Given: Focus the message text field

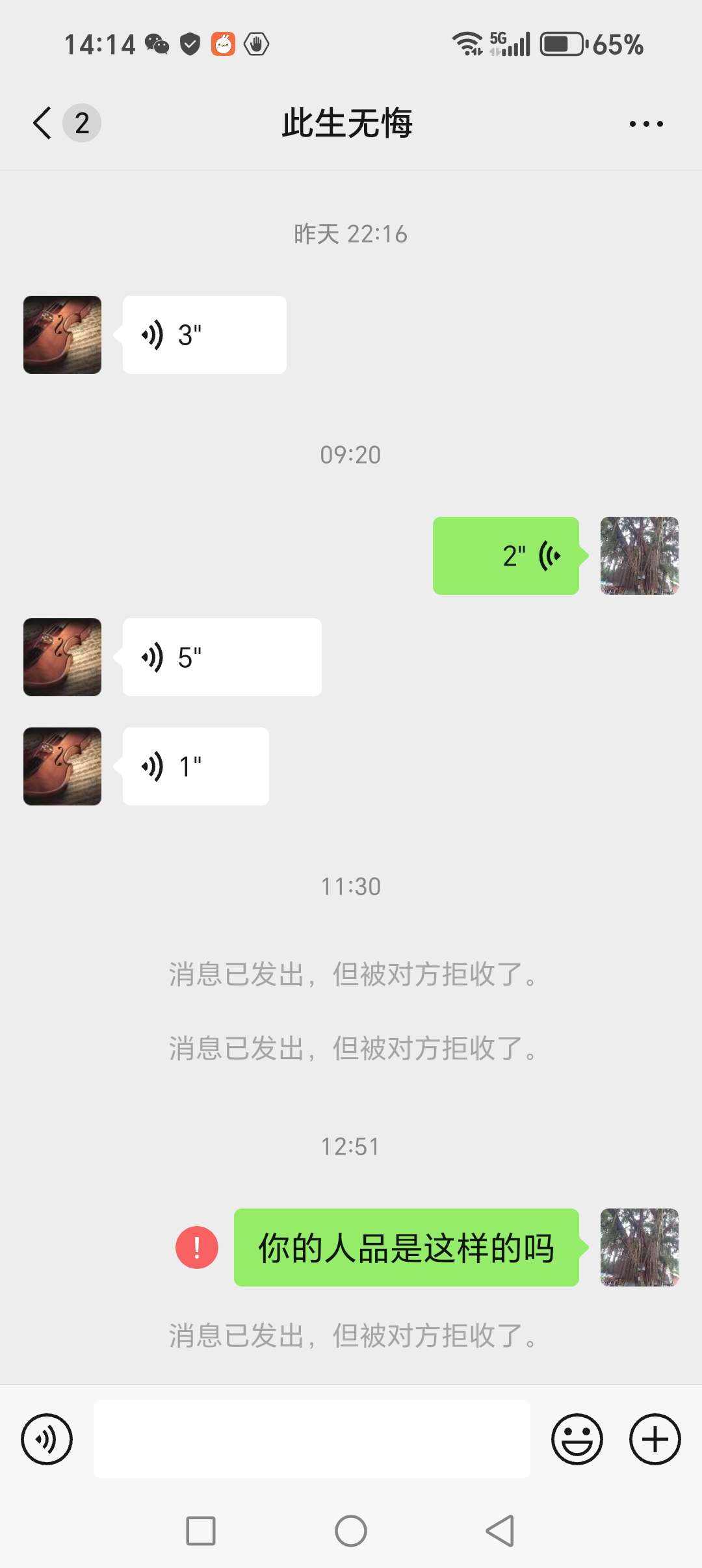Looking at the screenshot, I should click(x=312, y=1439).
